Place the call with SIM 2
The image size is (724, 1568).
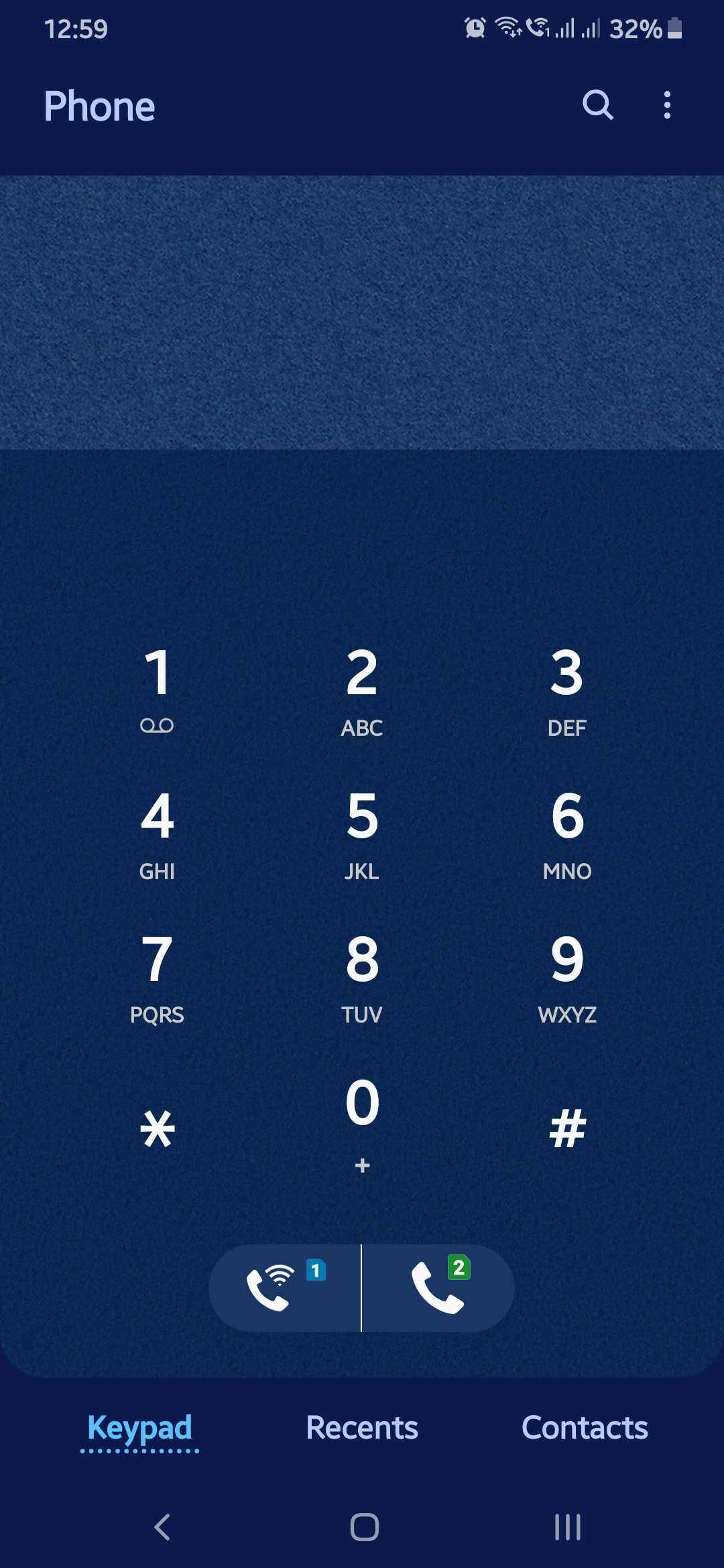(438, 1288)
